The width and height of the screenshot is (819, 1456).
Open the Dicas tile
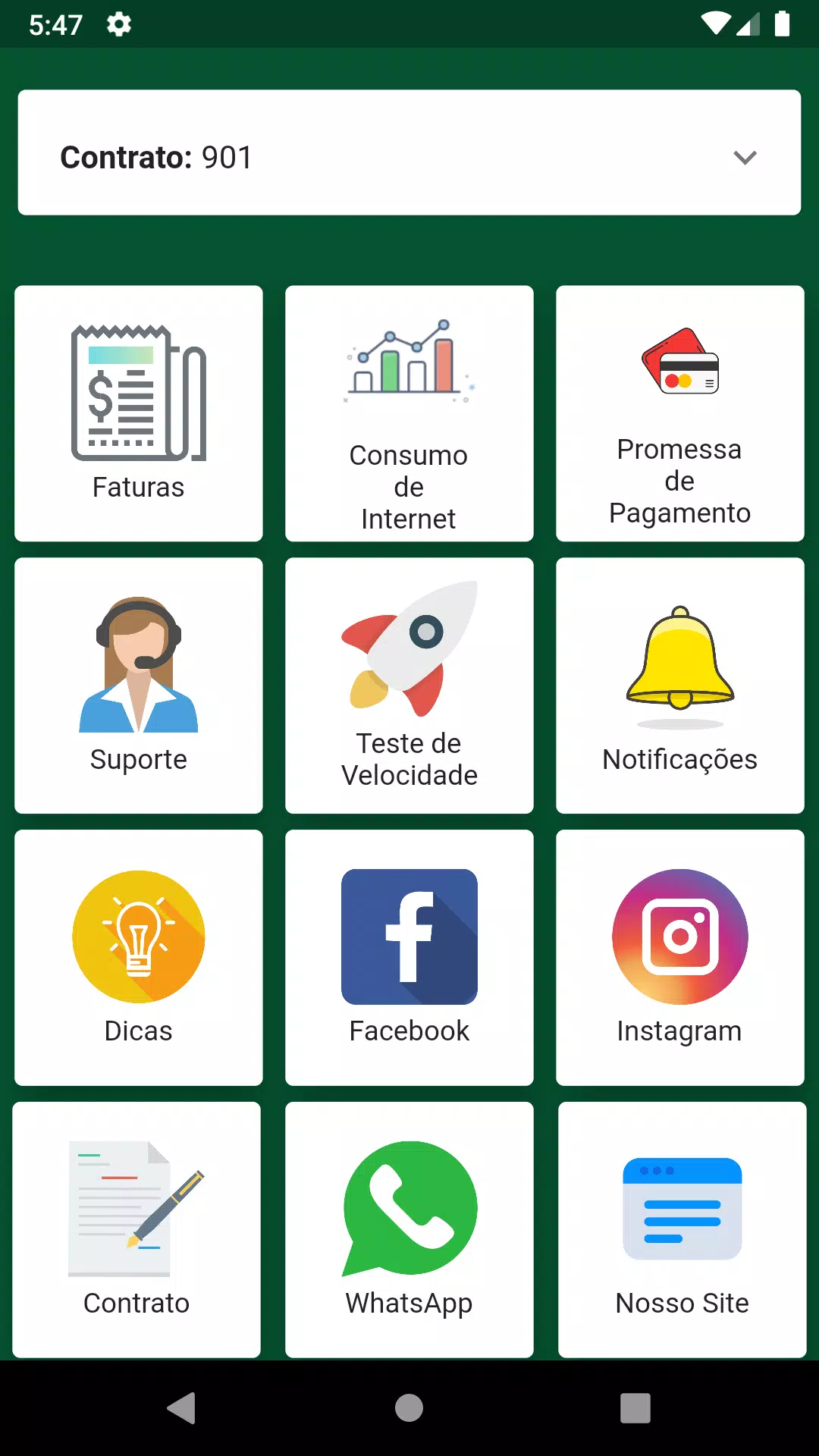coord(139,958)
